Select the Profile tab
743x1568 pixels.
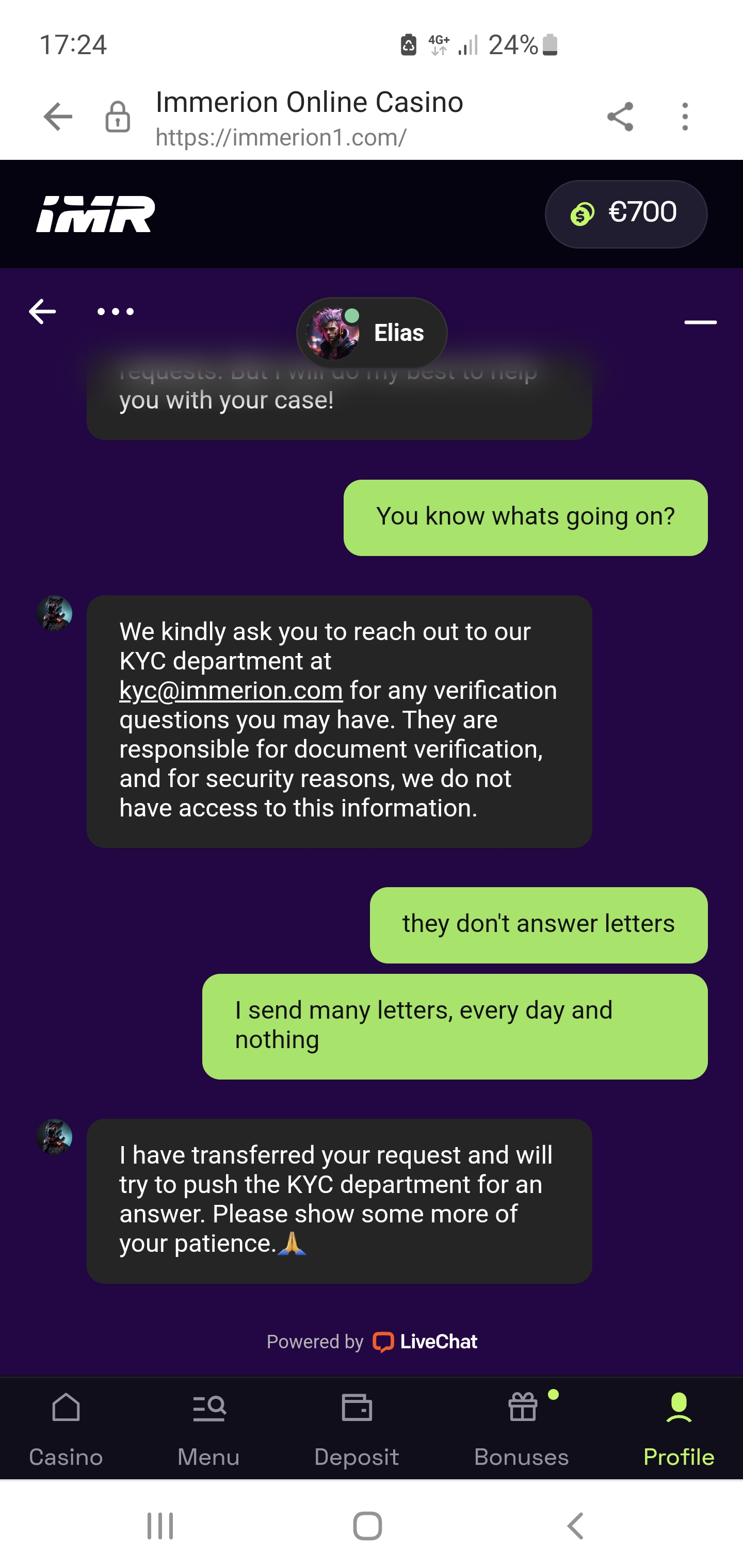[679, 1429]
